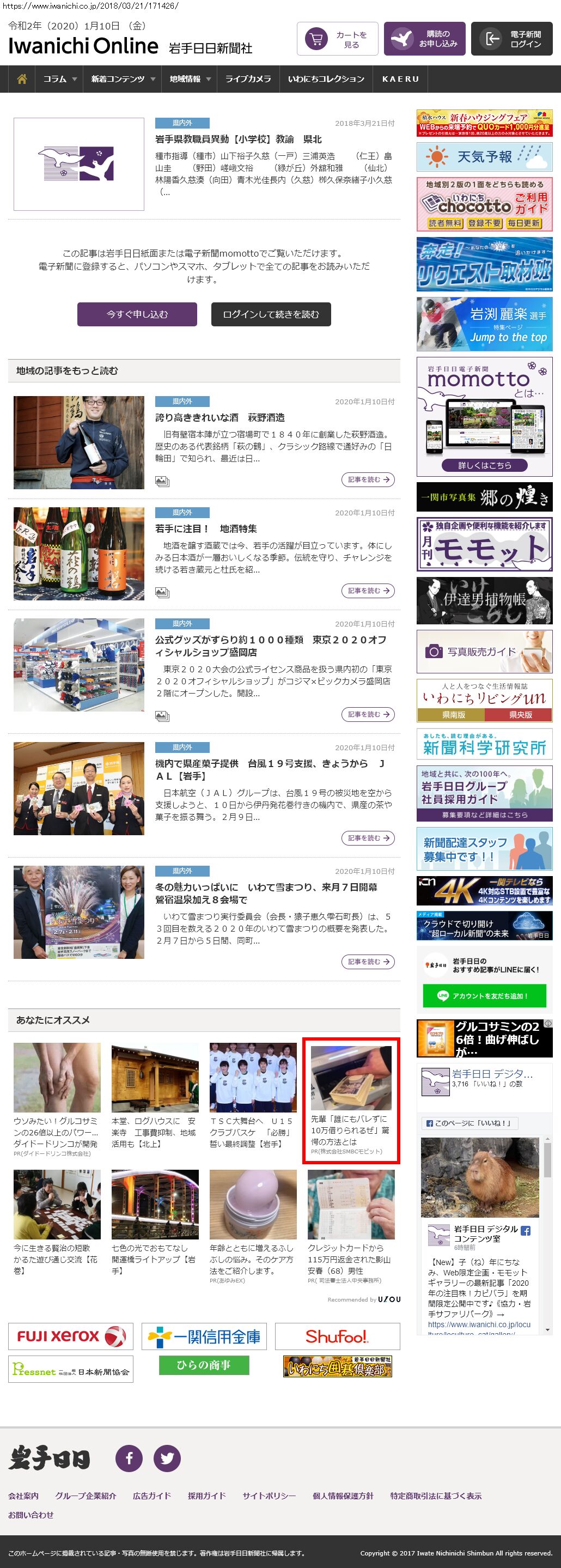Select KAERU in the navigation bar

[400, 79]
